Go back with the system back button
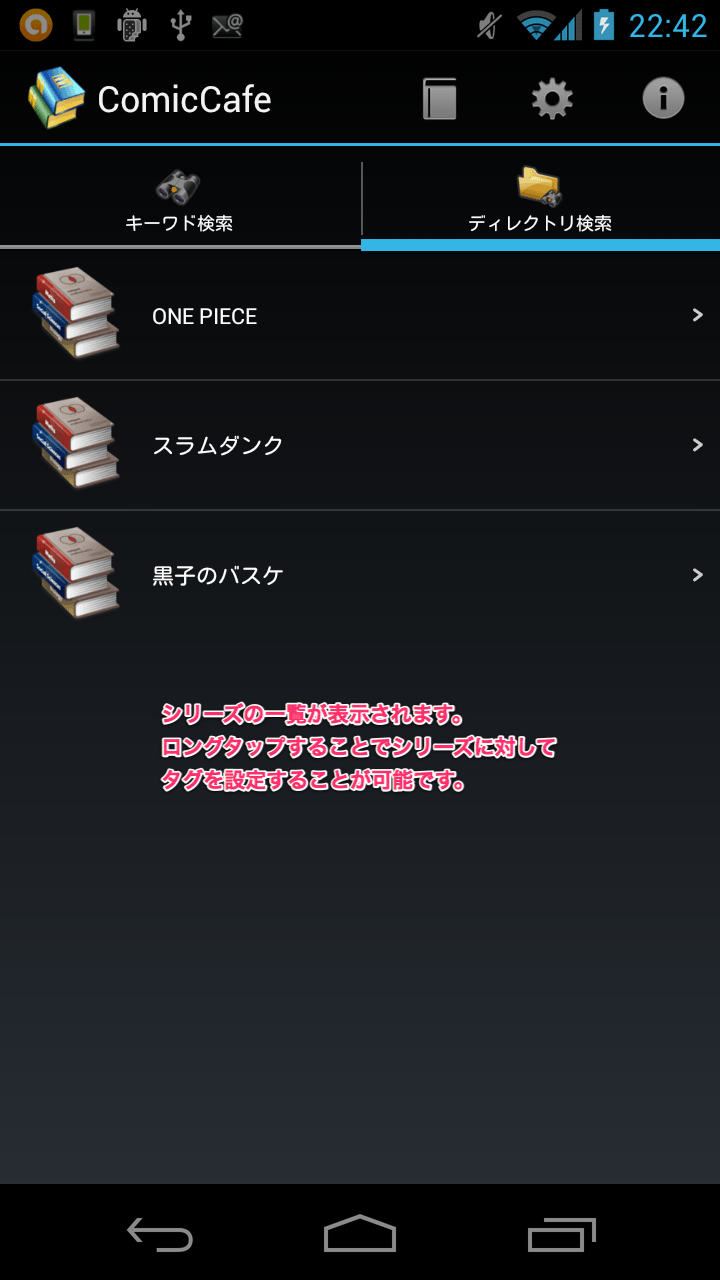The height and width of the screenshot is (1280, 720). tap(160, 1235)
